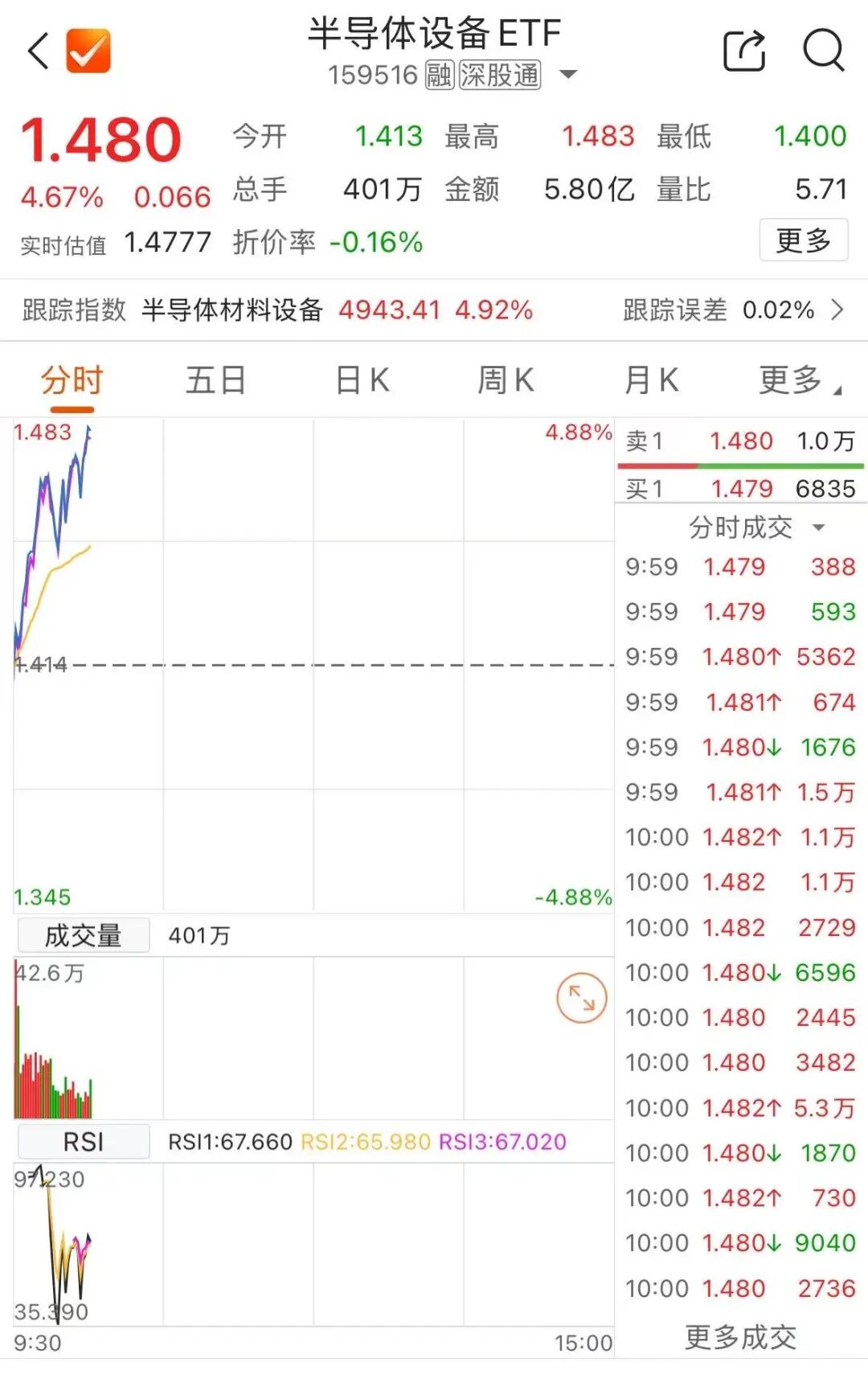Switch to the 周K chart tab
The width and height of the screenshot is (868, 1375).
(x=506, y=380)
